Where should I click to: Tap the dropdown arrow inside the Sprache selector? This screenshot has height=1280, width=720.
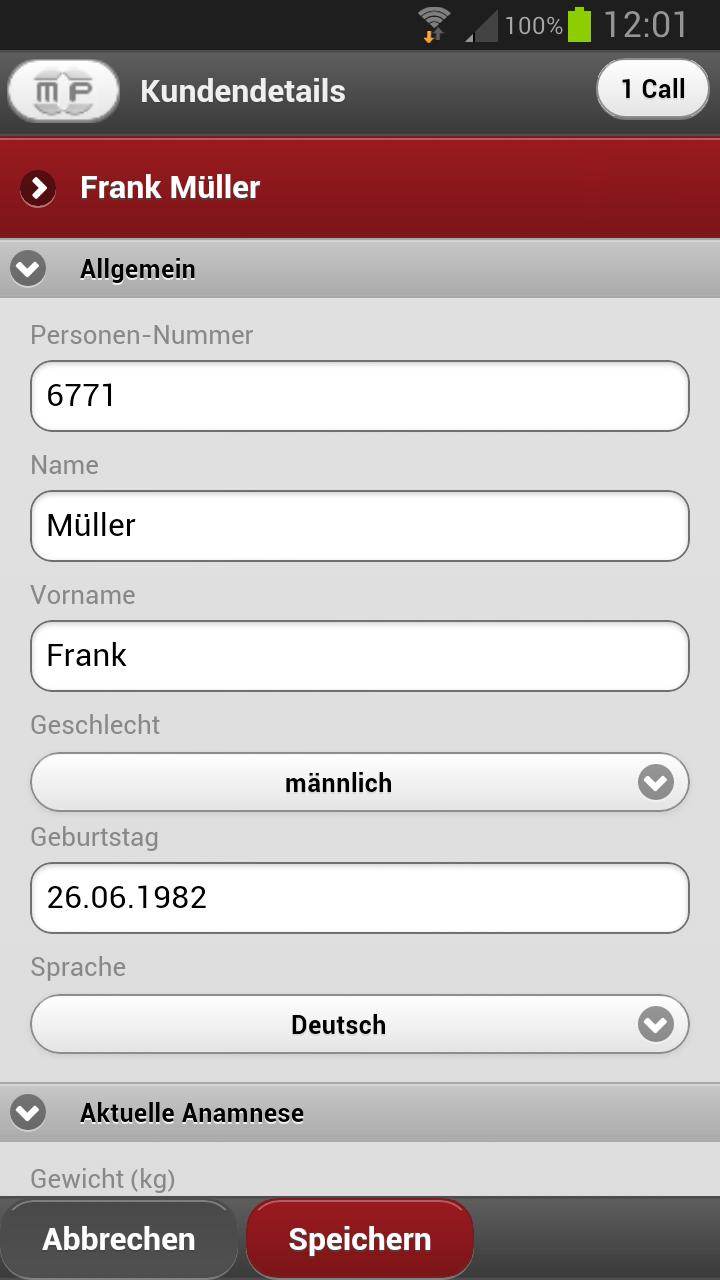click(655, 1024)
